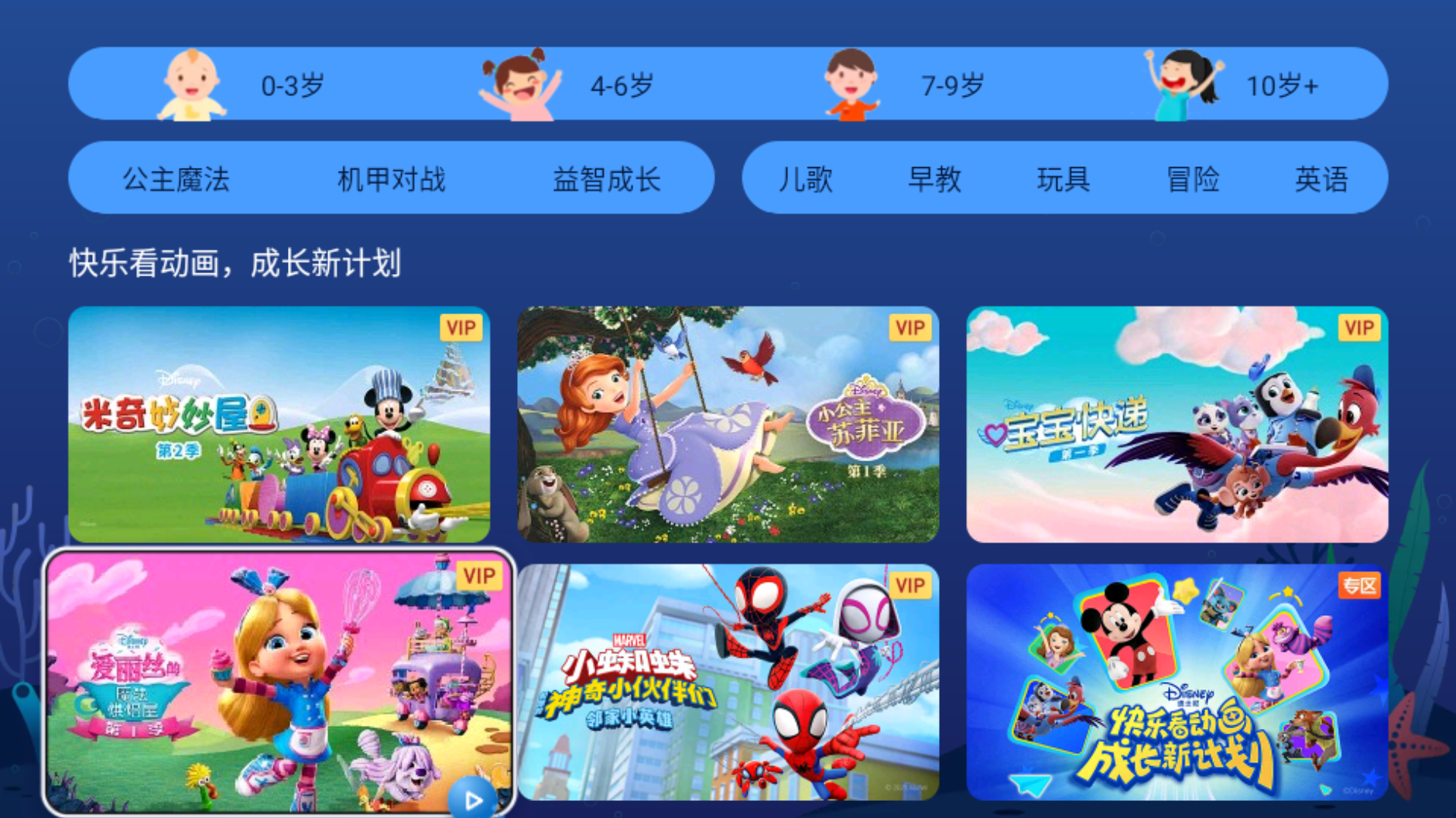Open the 公主魔法 category
Screen dimensions: 1456x818
pyautogui.click(x=176, y=179)
